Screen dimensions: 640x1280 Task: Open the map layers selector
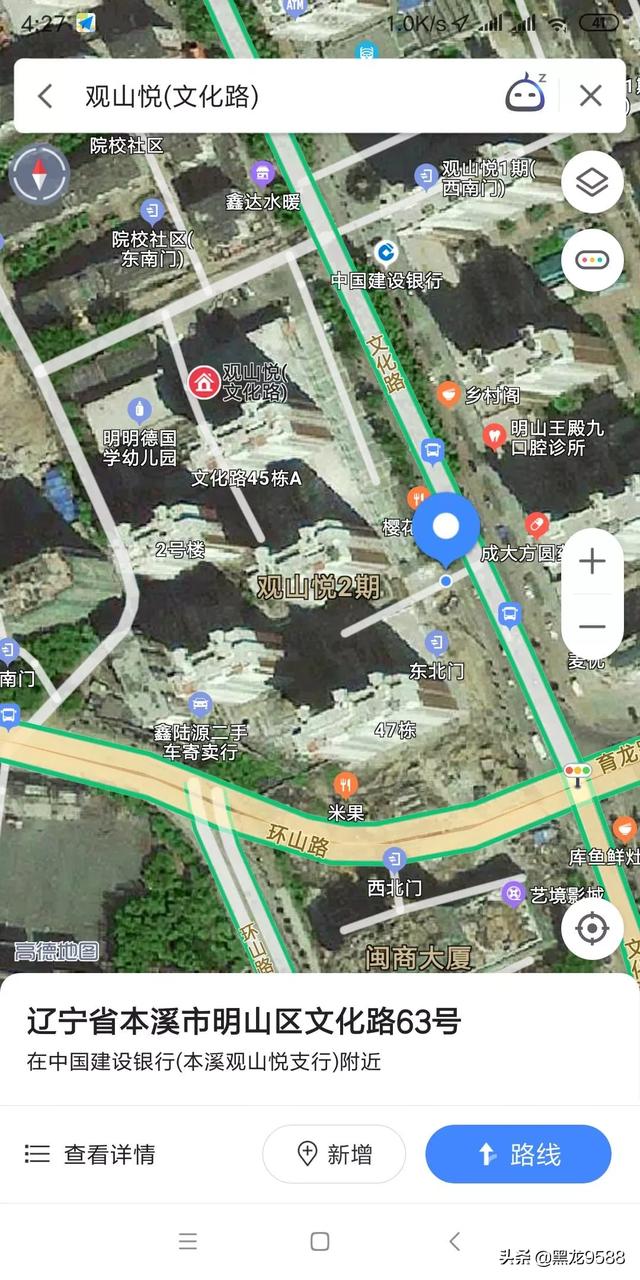[592, 183]
